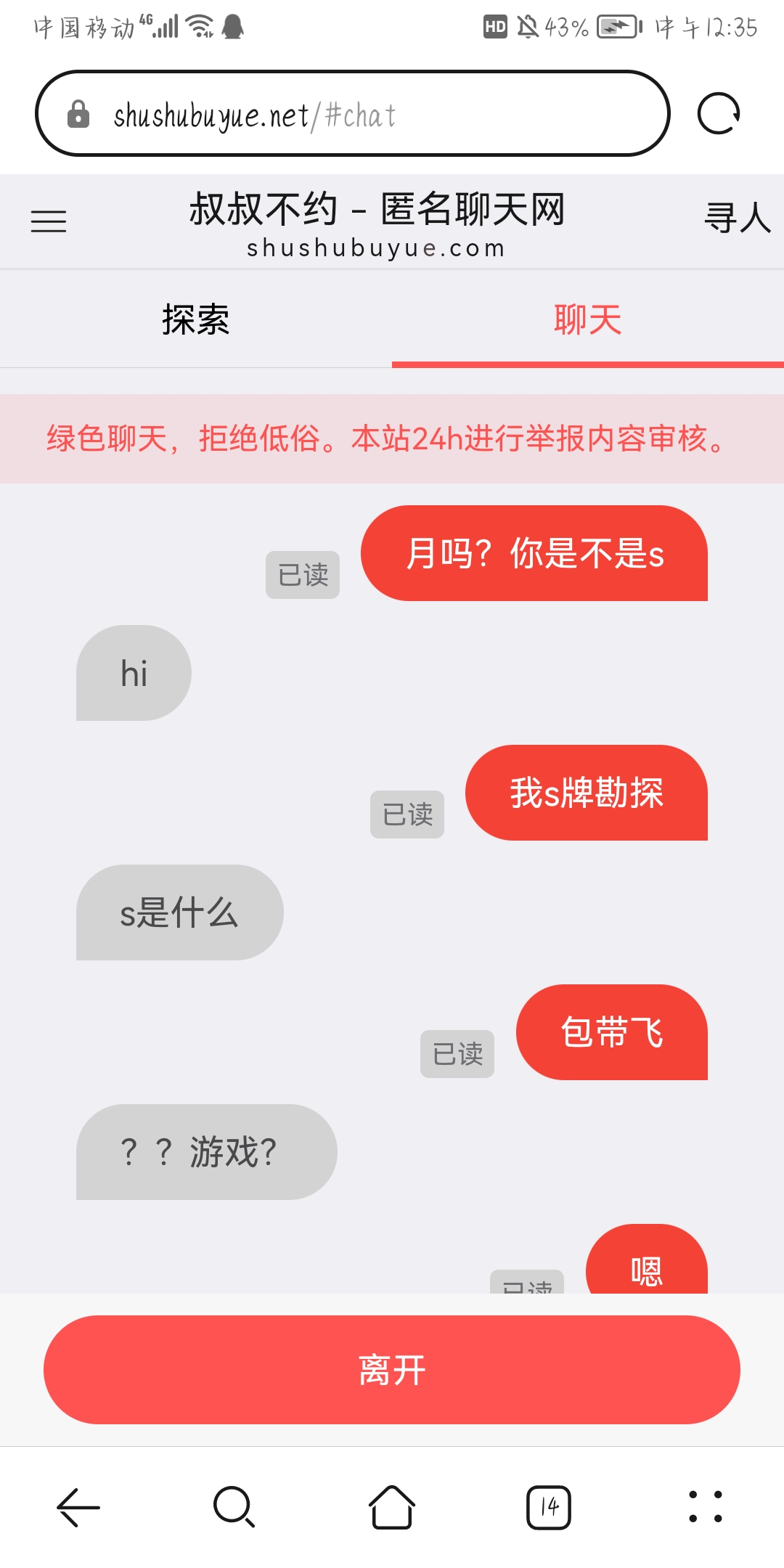Switch to the 探索 tab
Image resolution: width=784 pixels, height=1568 pixels.
coord(195,320)
